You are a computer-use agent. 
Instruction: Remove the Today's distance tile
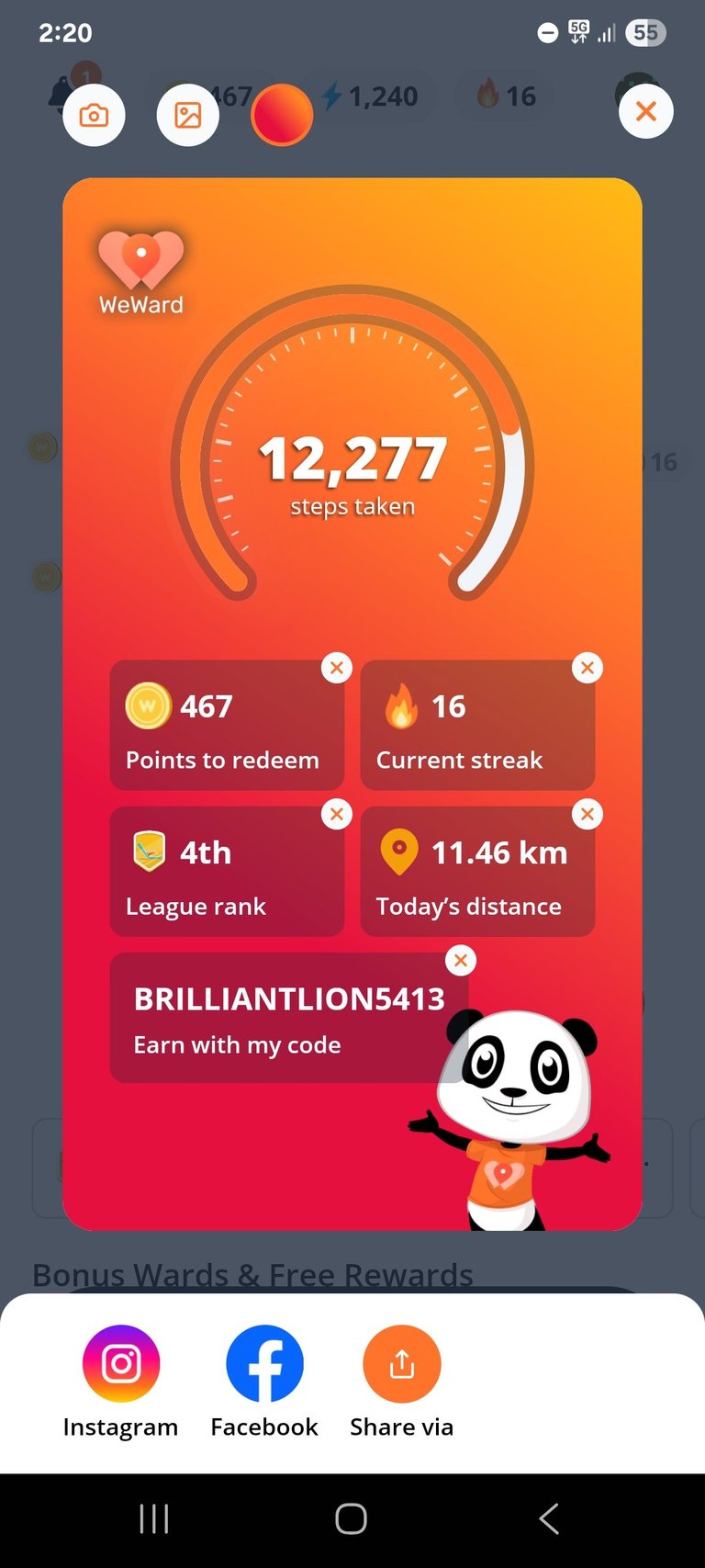(x=587, y=814)
